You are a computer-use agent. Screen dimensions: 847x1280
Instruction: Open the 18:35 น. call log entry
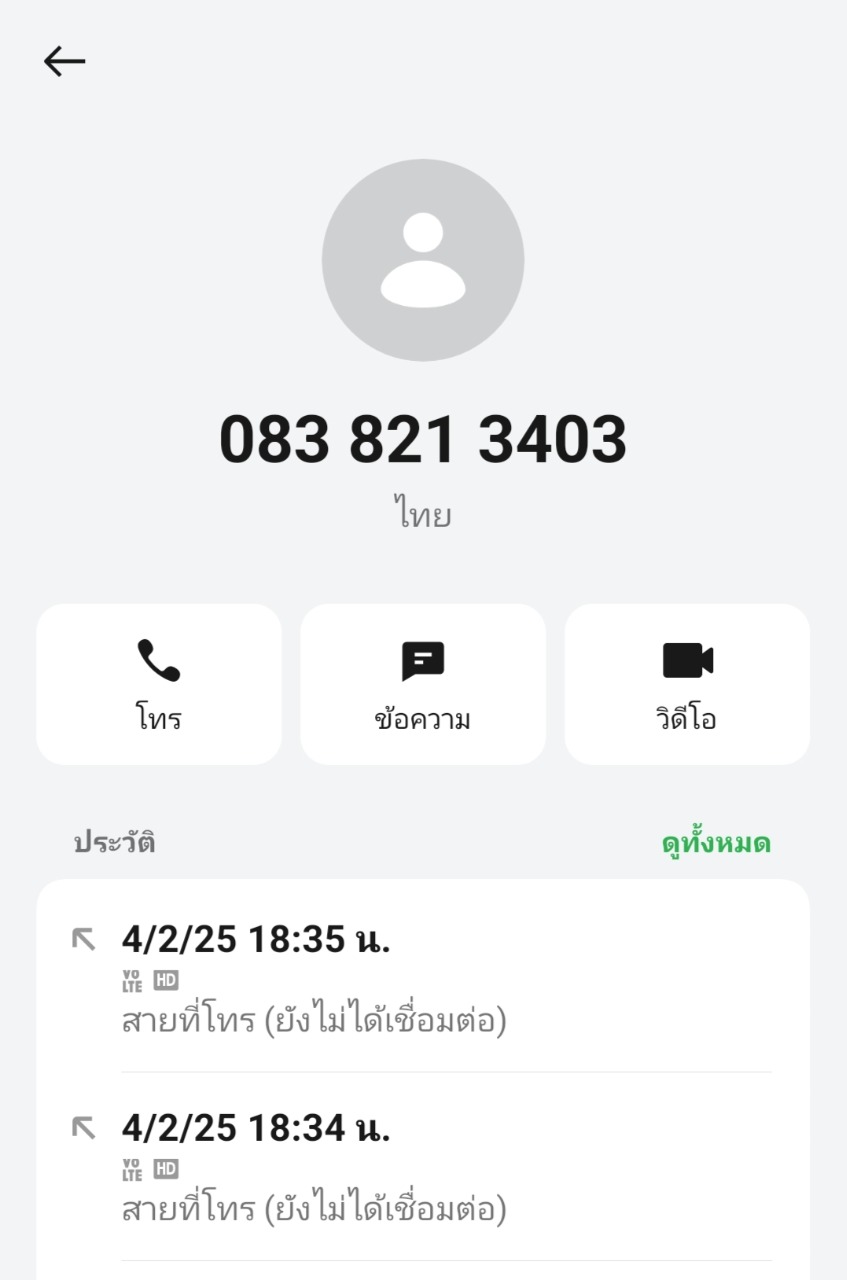click(423, 978)
